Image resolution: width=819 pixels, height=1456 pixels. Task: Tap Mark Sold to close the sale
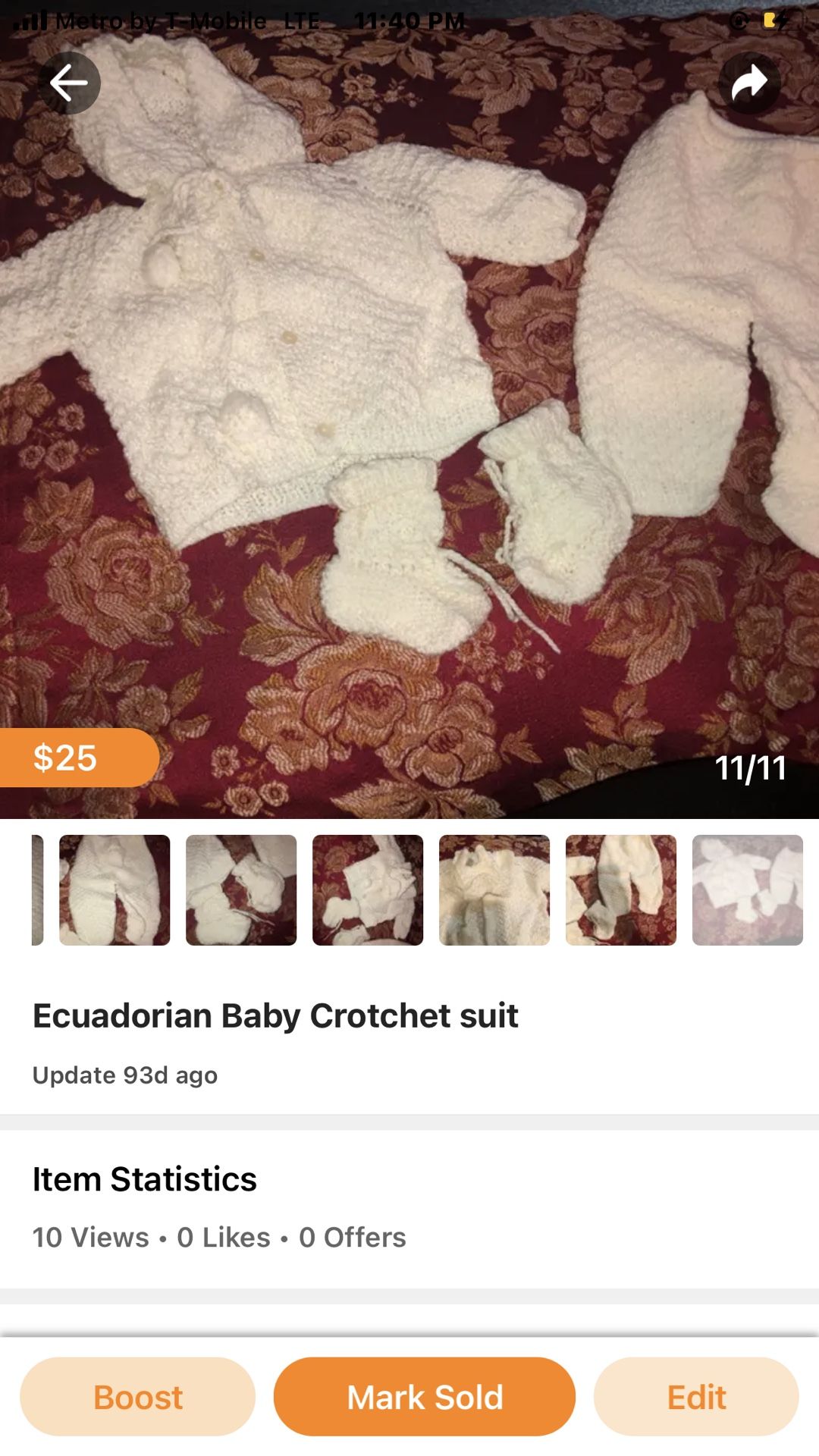click(x=424, y=1396)
